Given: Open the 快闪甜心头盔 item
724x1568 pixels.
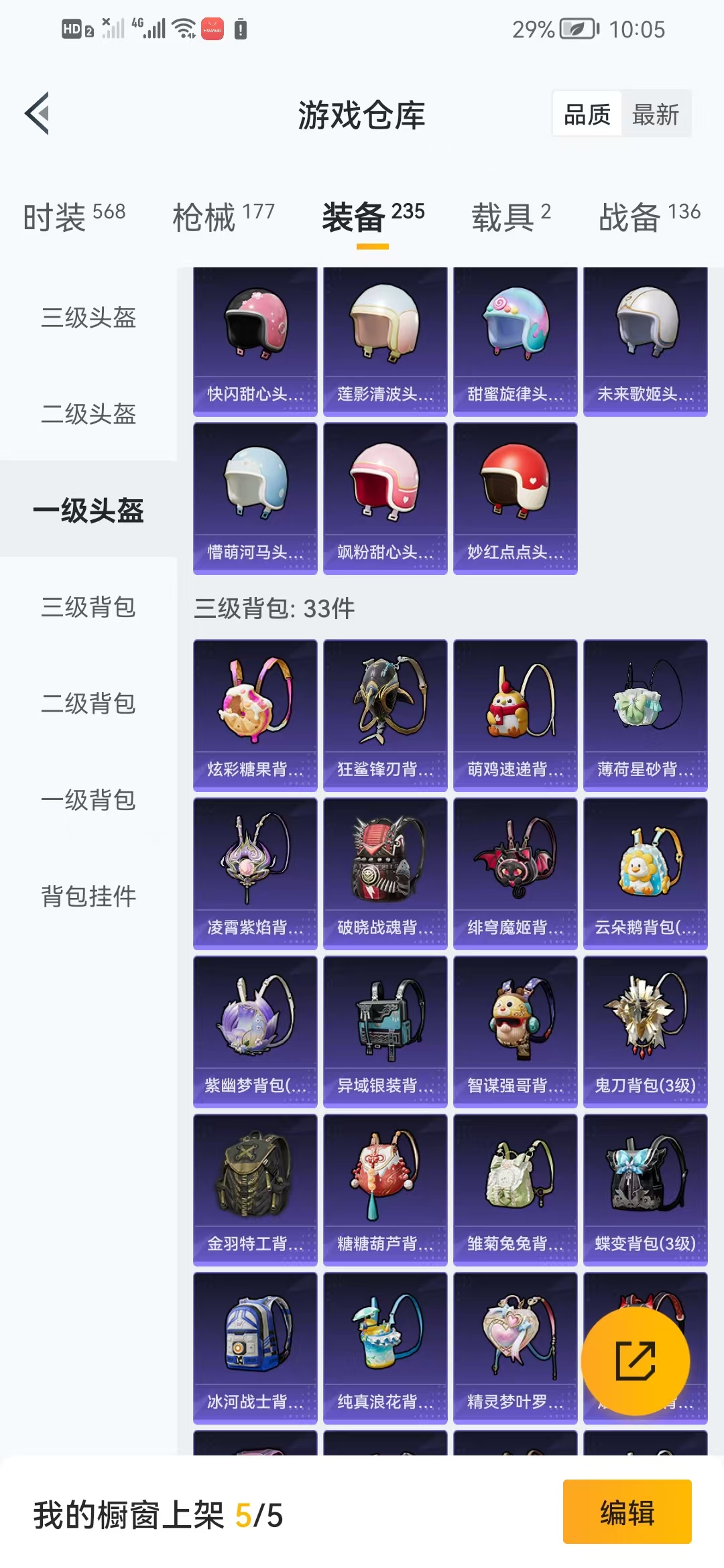Looking at the screenshot, I should [255, 341].
